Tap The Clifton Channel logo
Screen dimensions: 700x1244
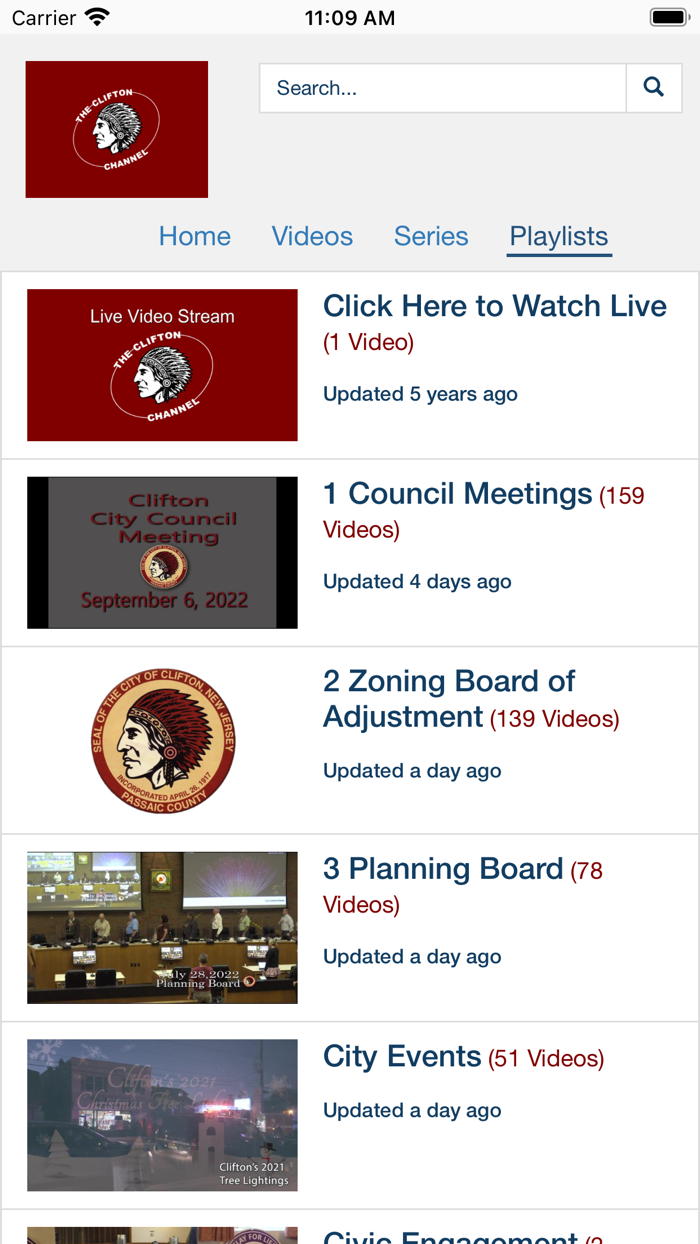click(117, 129)
